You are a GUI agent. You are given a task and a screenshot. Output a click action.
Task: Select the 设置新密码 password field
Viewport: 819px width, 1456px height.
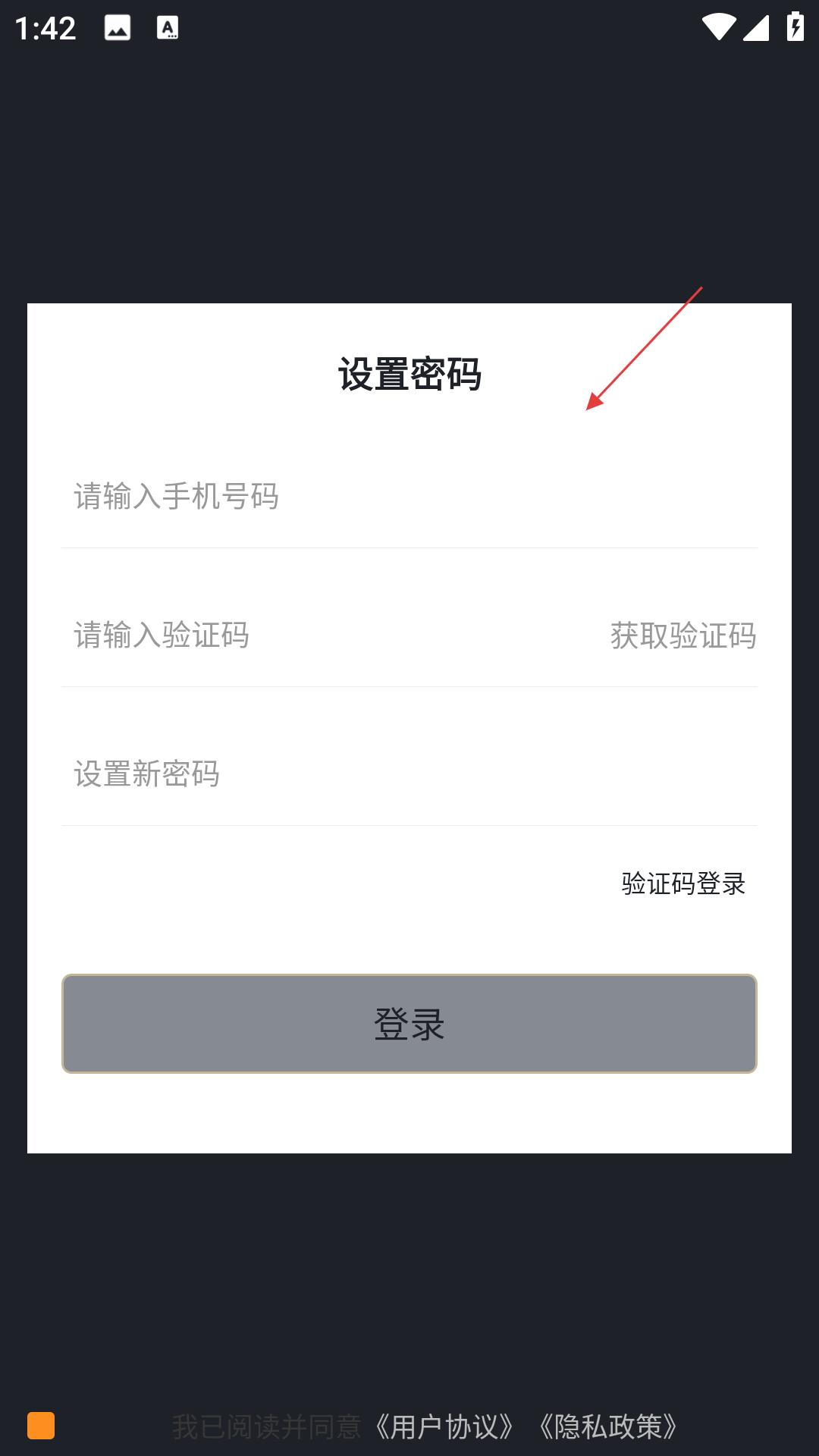(x=409, y=774)
